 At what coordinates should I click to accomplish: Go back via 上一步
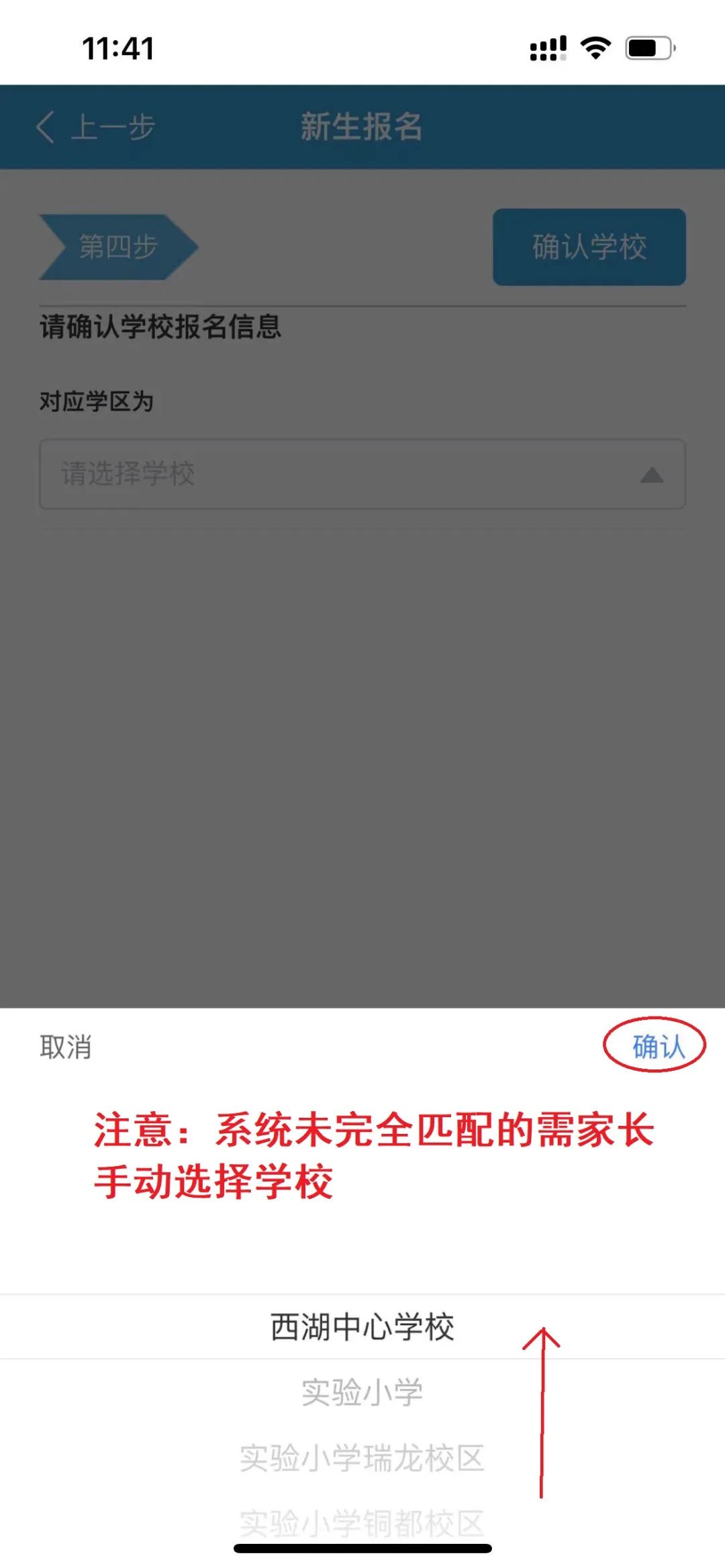pyautogui.click(x=96, y=127)
